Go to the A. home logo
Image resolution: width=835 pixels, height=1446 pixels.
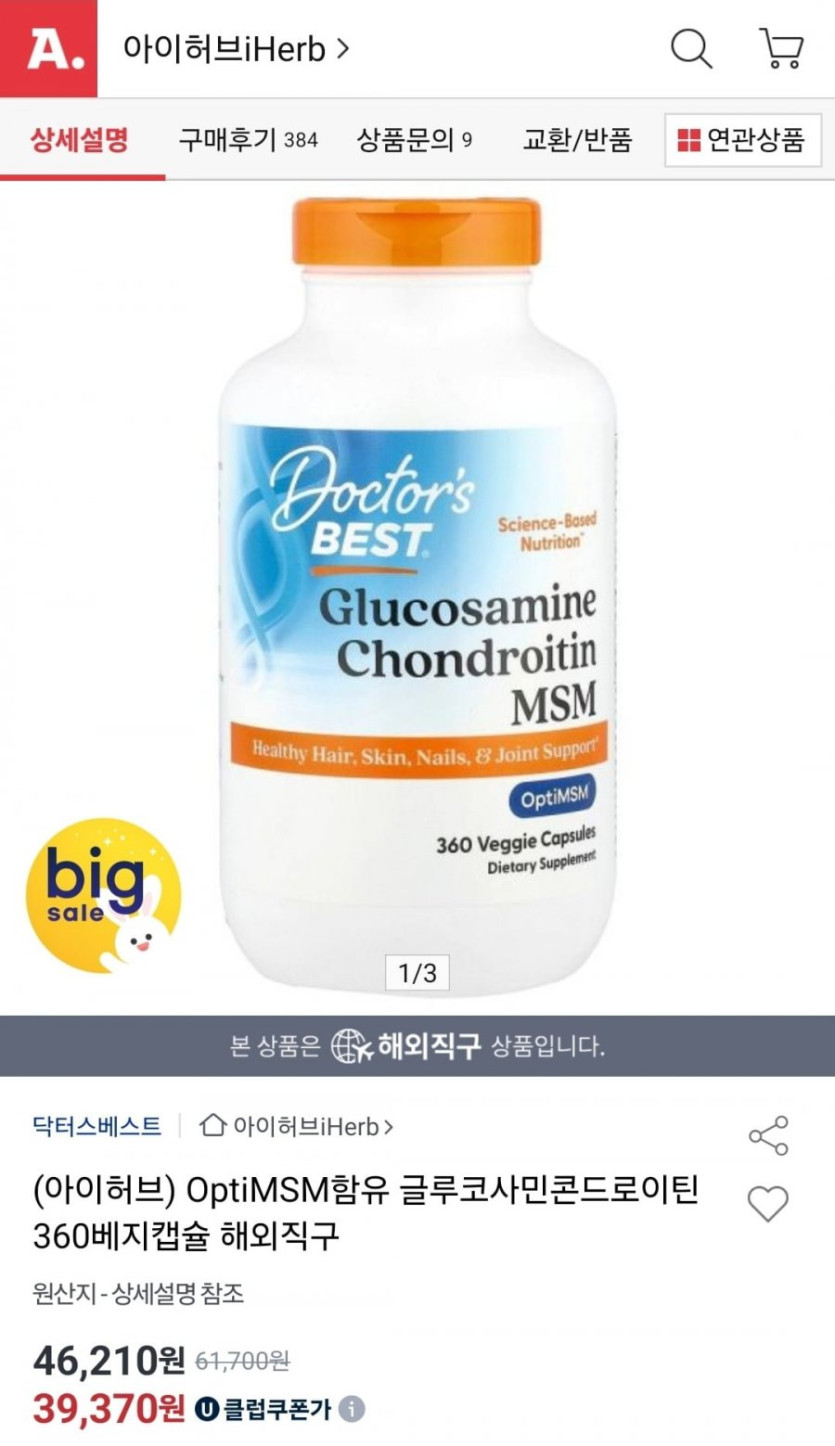(48, 48)
